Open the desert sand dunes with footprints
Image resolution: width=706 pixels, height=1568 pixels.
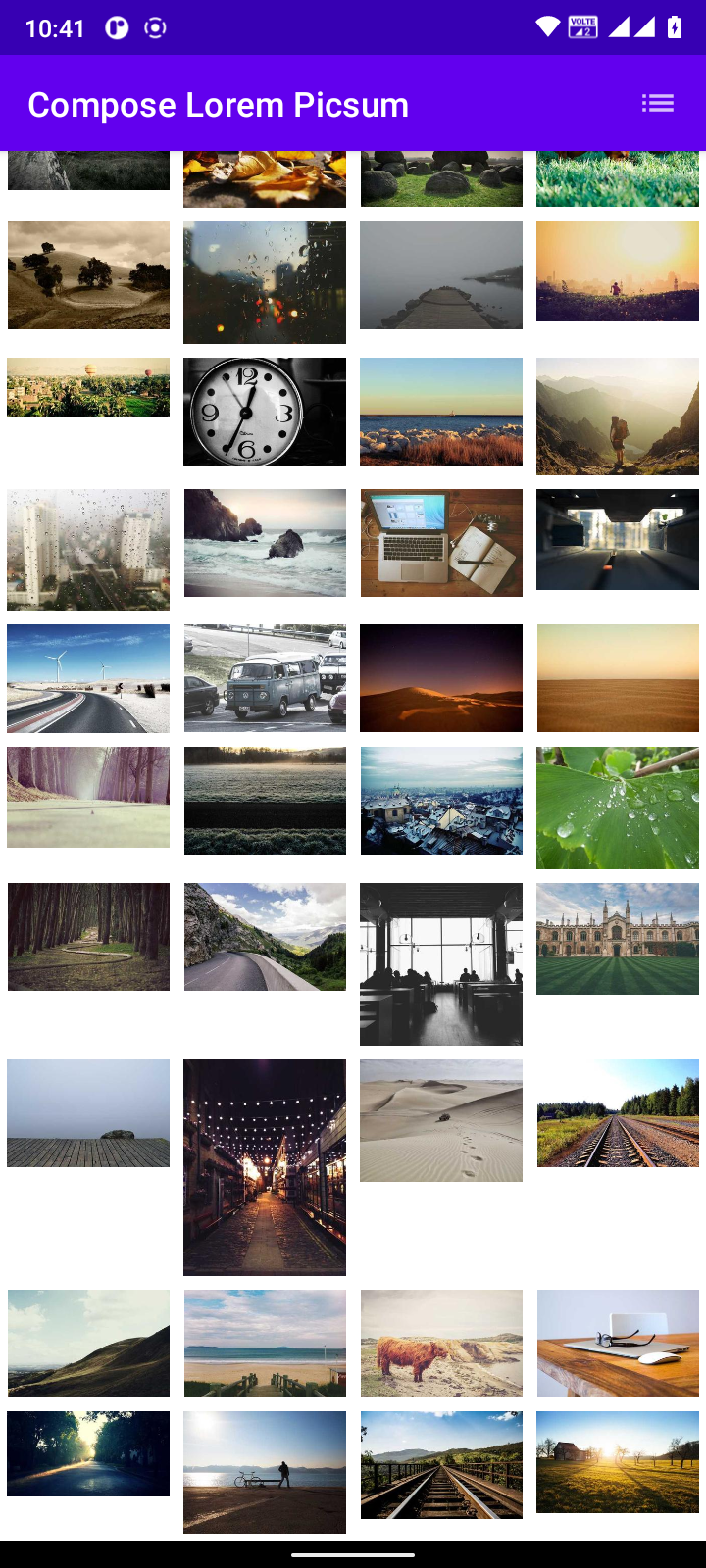pyautogui.click(x=441, y=1120)
